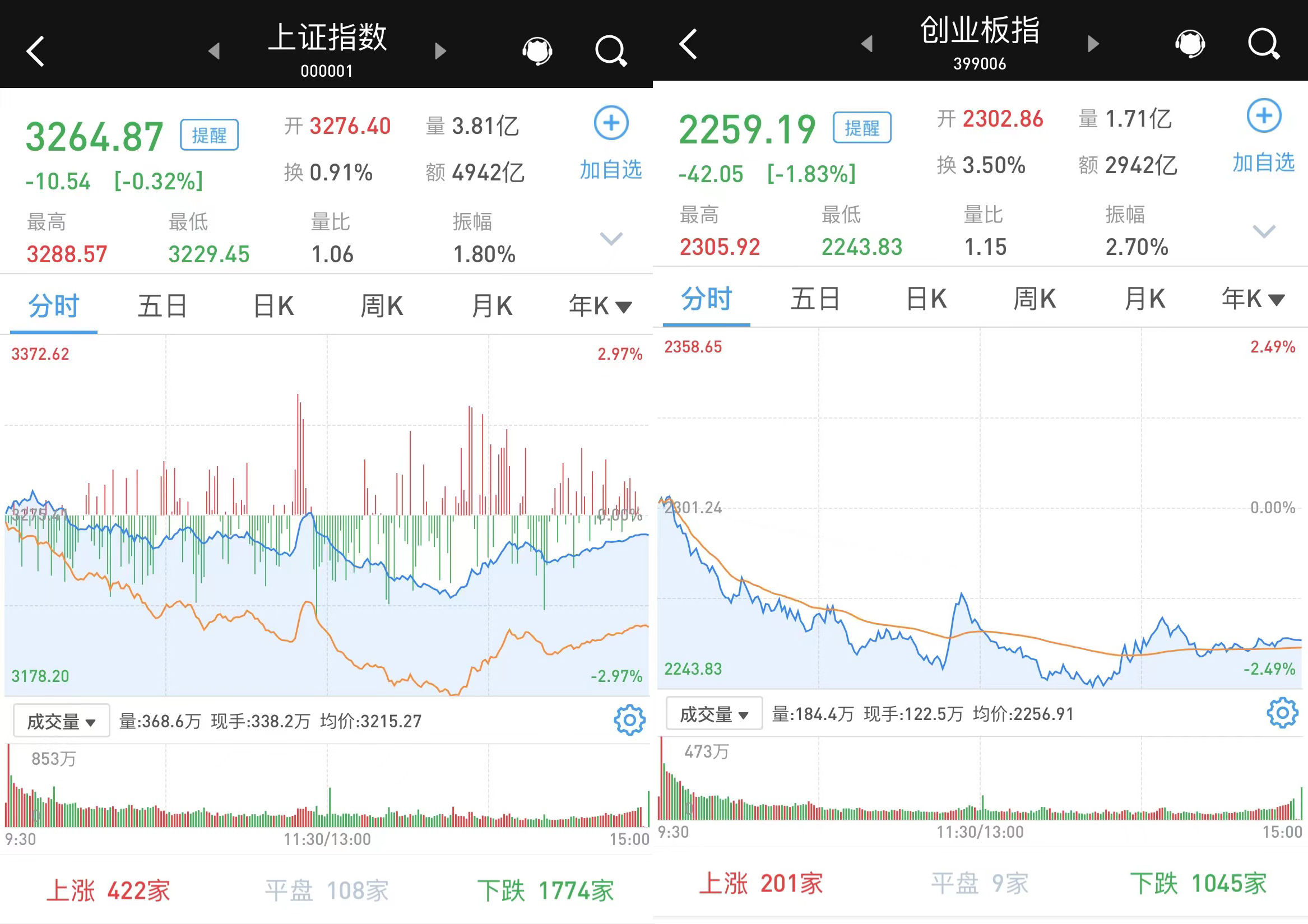Set a 提醒 alert for 创业板指 at 2259.19
This screenshot has height=924, width=1308.
pos(861,128)
